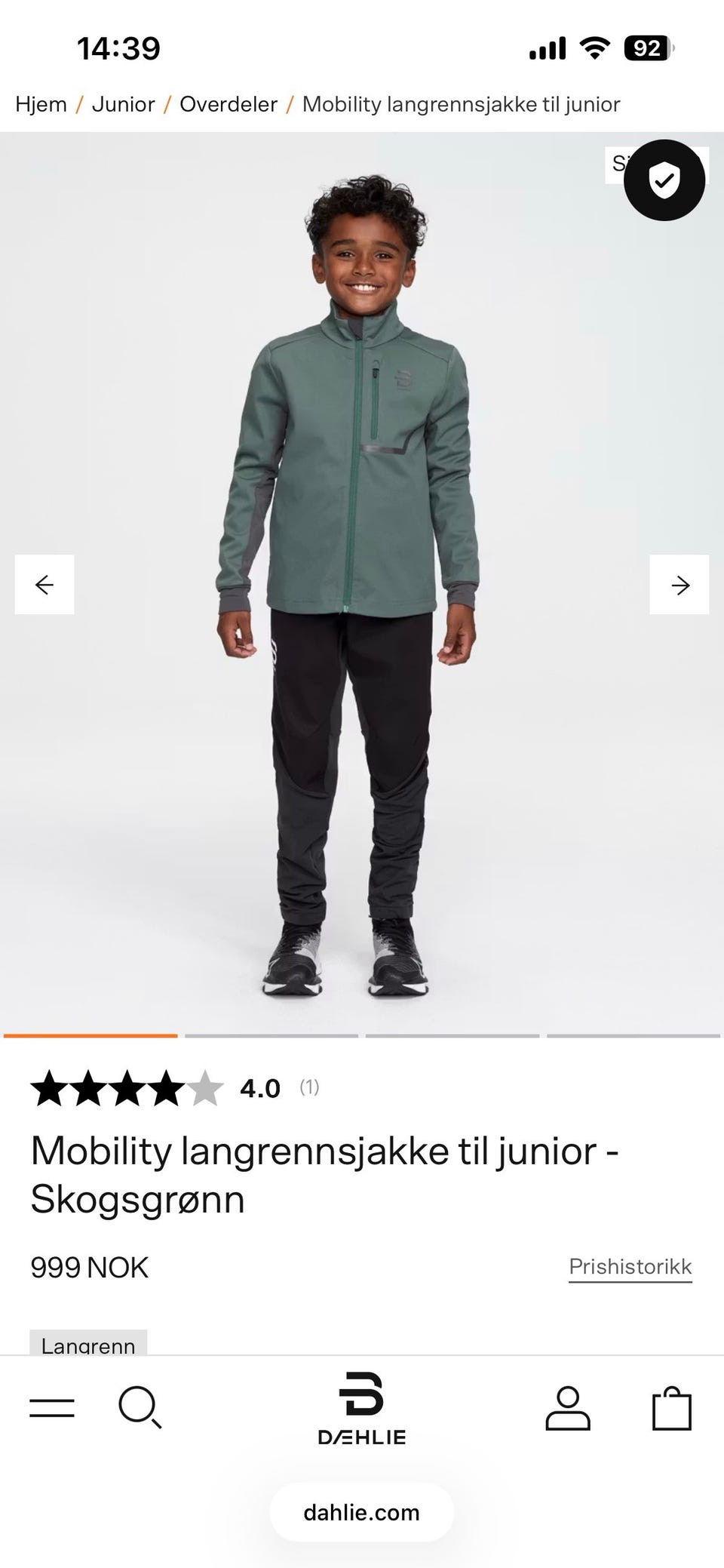This screenshot has width=724, height=1568.
Task: Go to the Dæhlie home page
Action: pyautogui.click(x=361, y=1409)
